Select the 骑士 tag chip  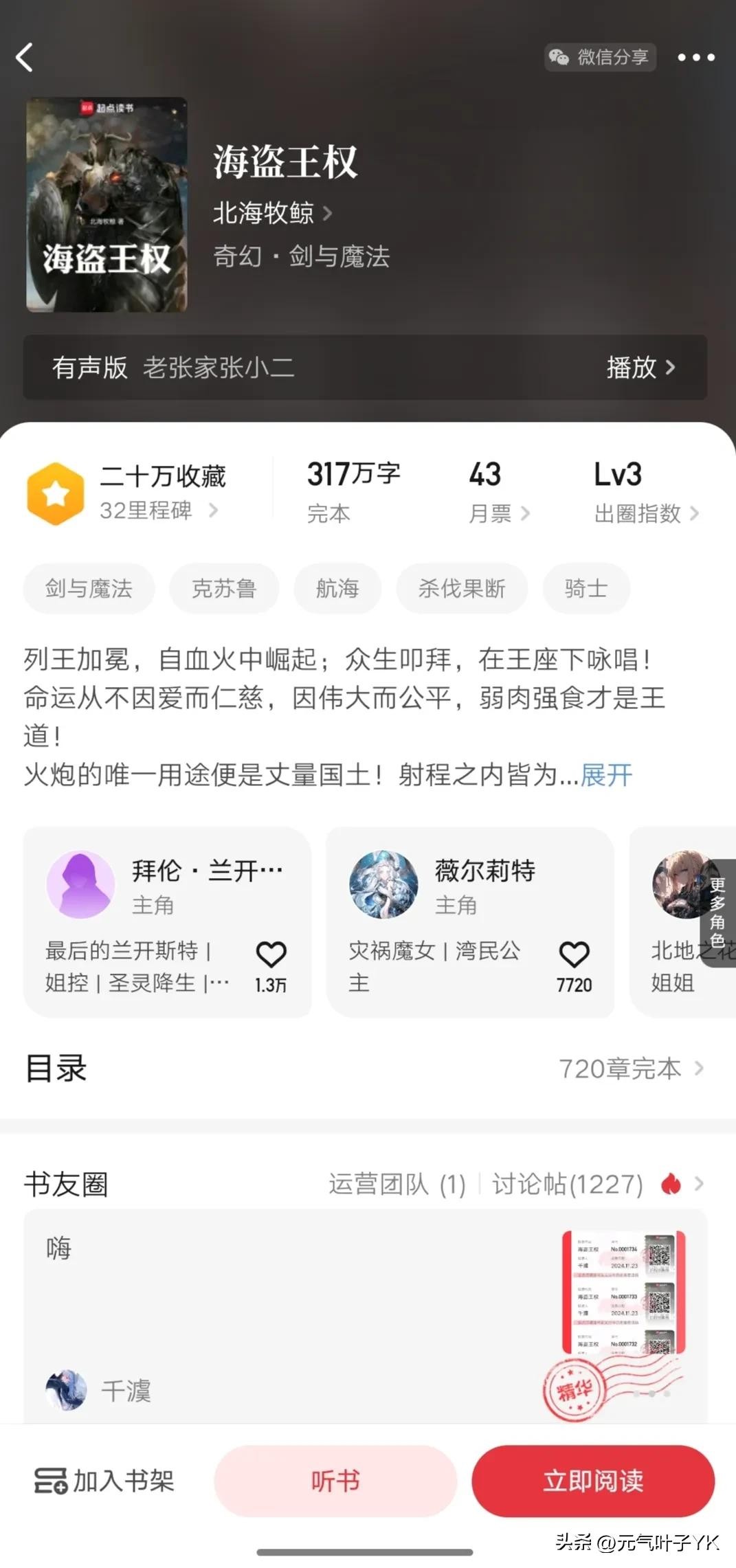coord(586,588)
